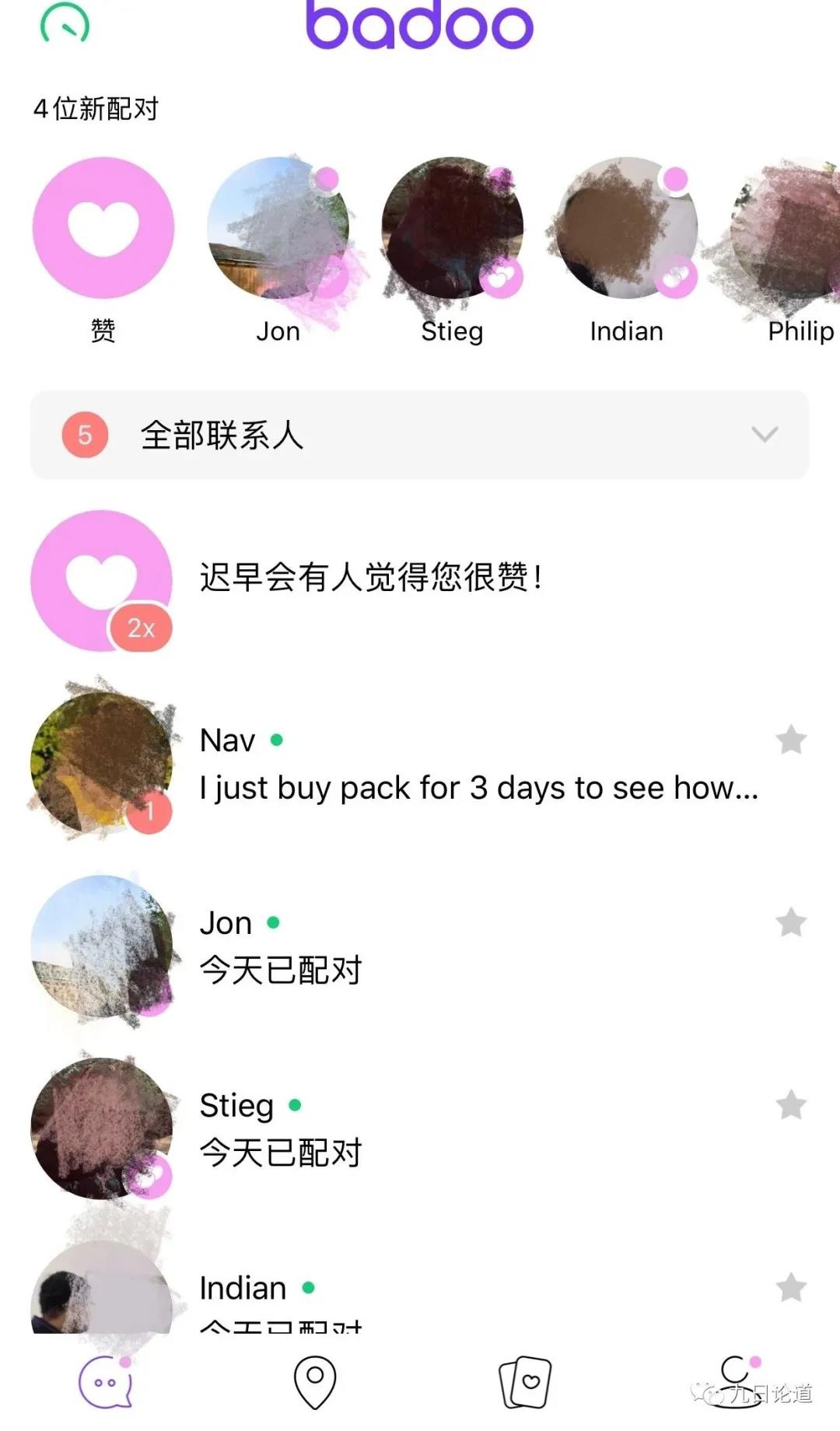Click the red 5 unread badge
The image size is (840, 1431).
point(83,436)
